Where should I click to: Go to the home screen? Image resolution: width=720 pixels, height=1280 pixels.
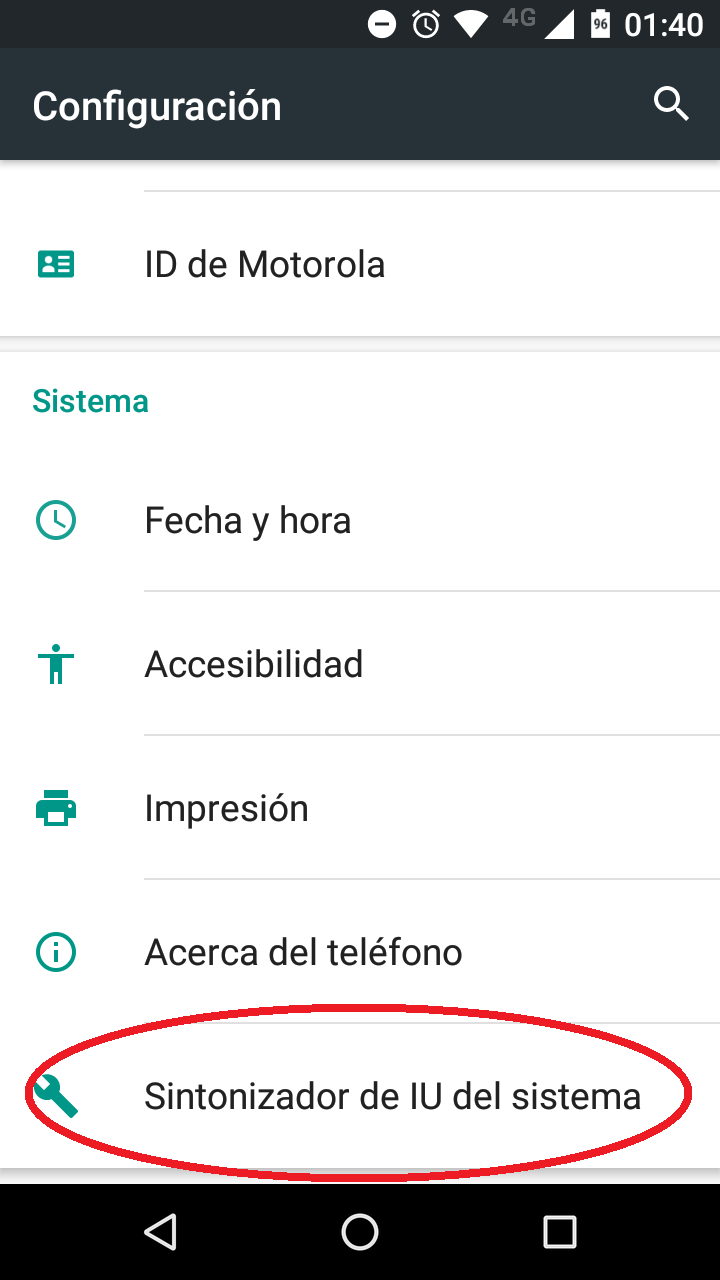[x=360, y=1232]
